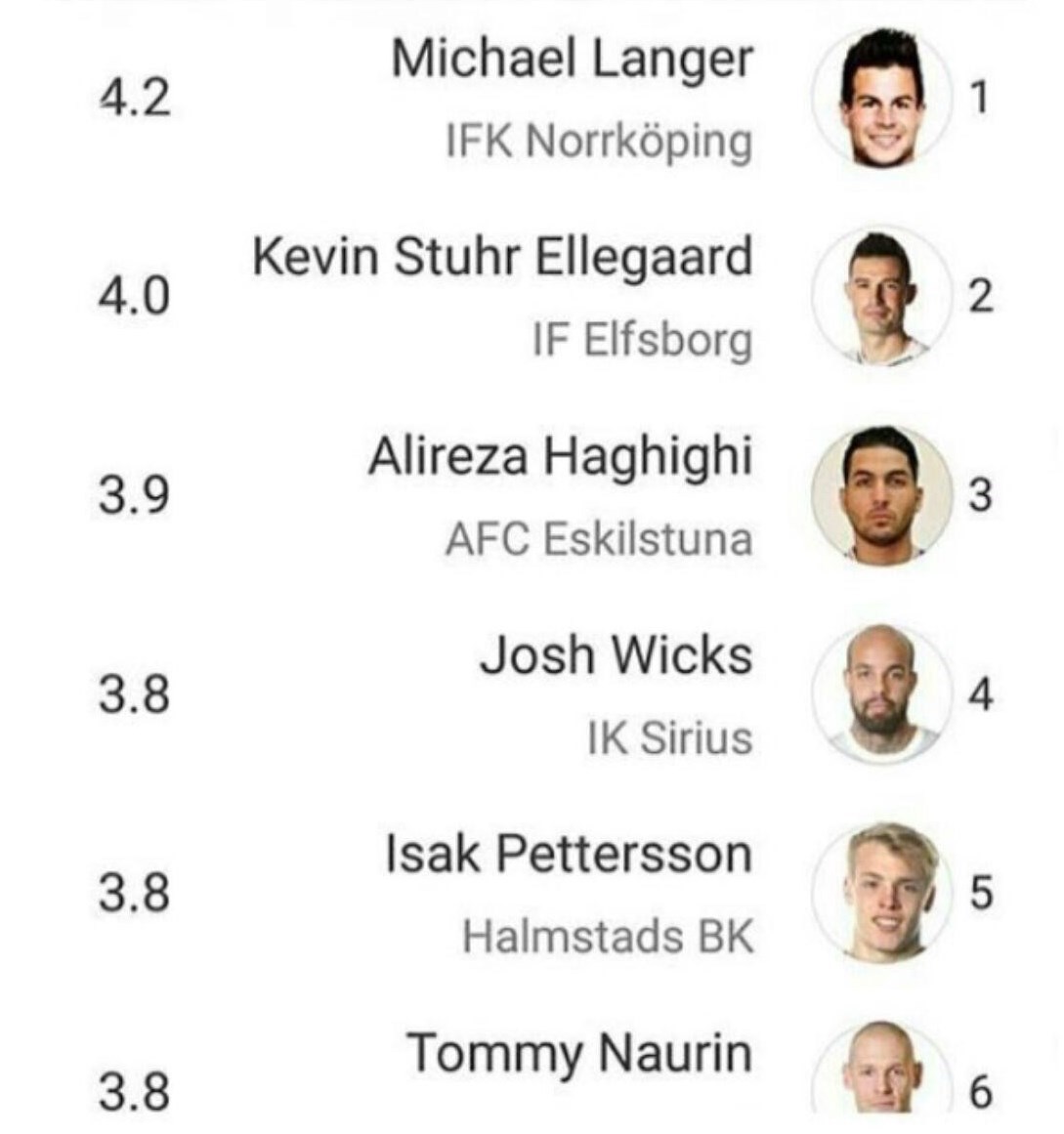Select the Alireza Haghighi row
The image size is (1064, 1134).
click(560, 457)
